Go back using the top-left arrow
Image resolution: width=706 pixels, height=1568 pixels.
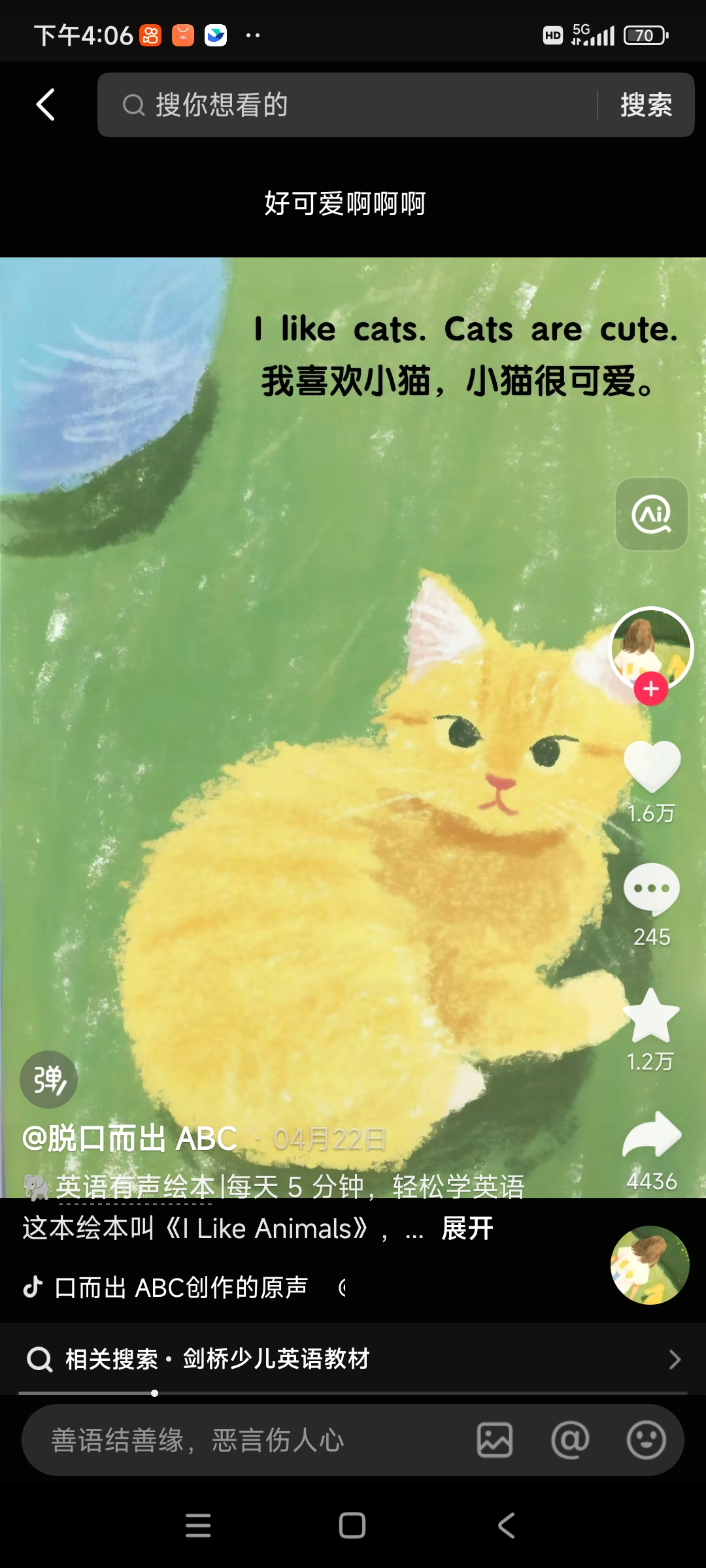pyautogui.click(x=45, y=105)
